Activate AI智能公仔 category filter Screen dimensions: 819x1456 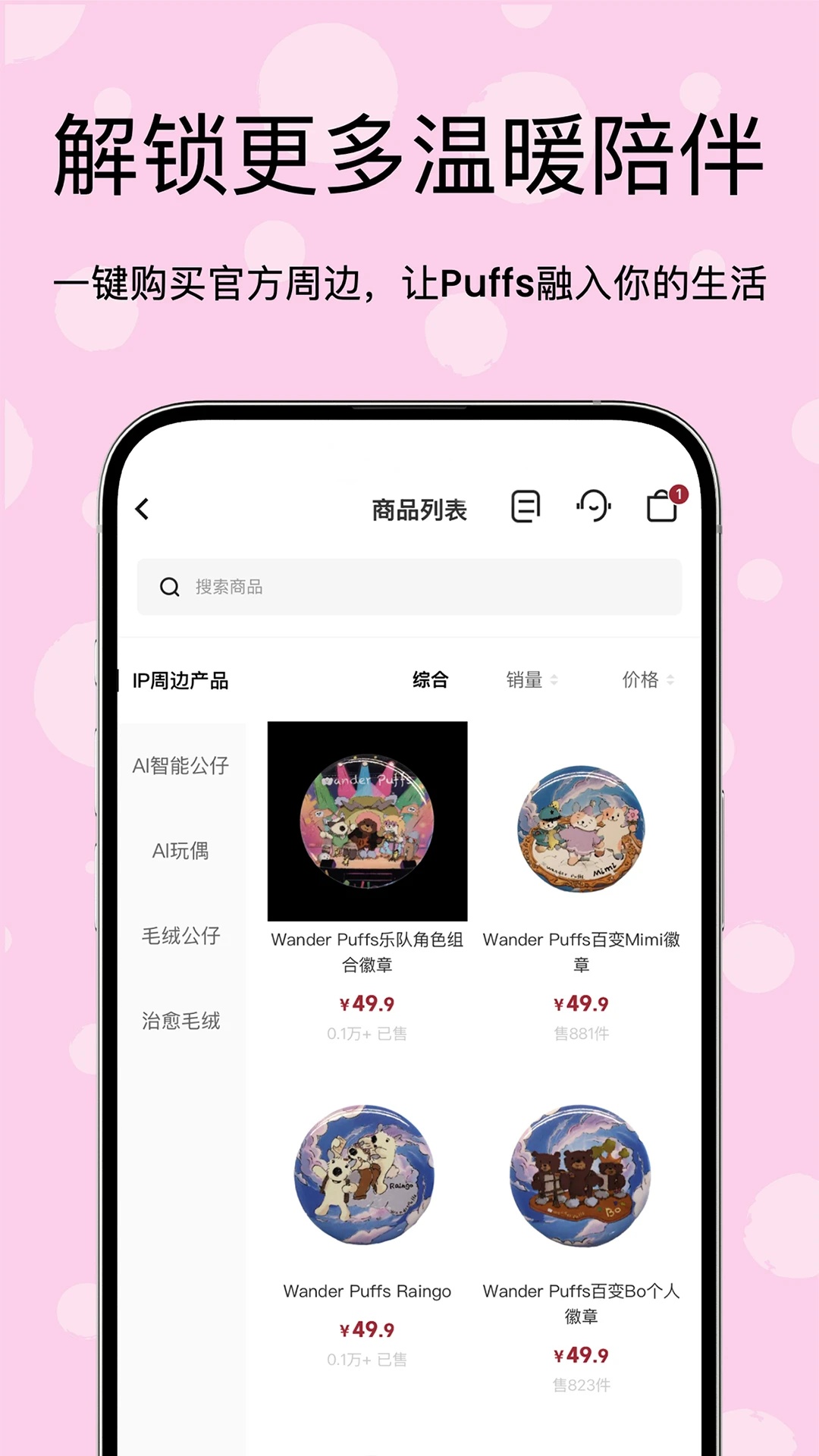point(181,766)
